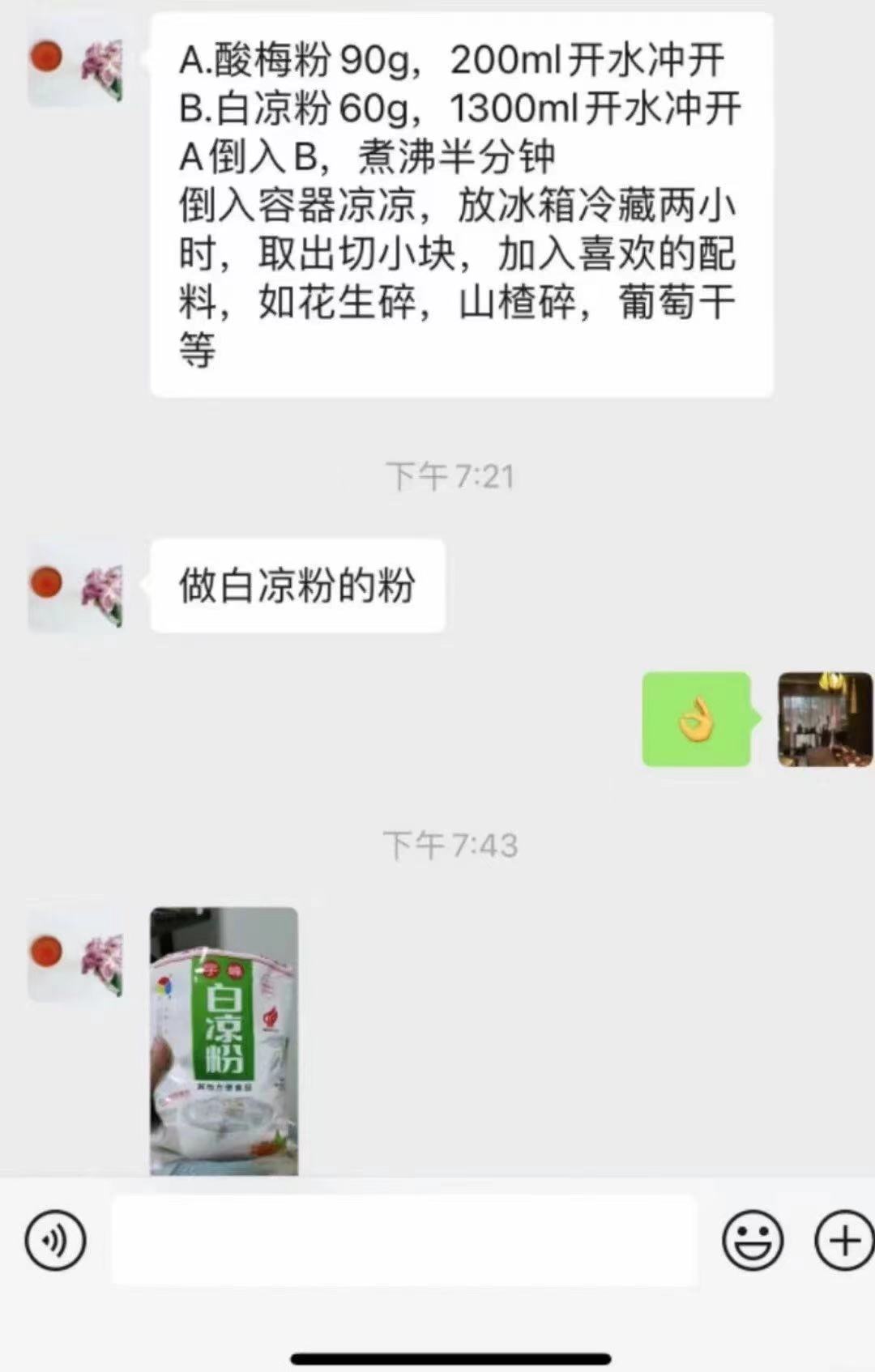Open my own avatar beside OK emoji
The height and width of the screenshot is (1372, 875).
825,719
